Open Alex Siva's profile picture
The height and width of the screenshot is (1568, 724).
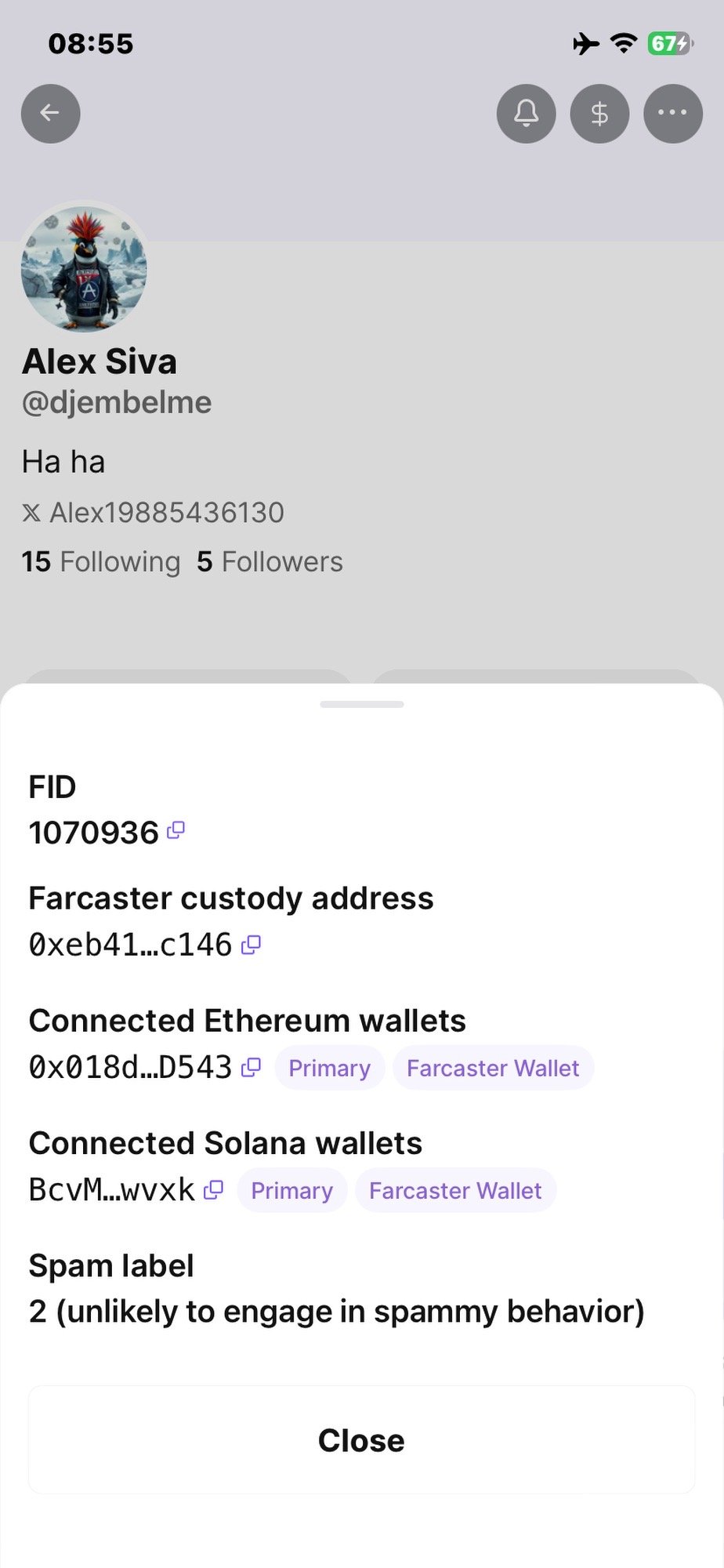tap(84, 268)
